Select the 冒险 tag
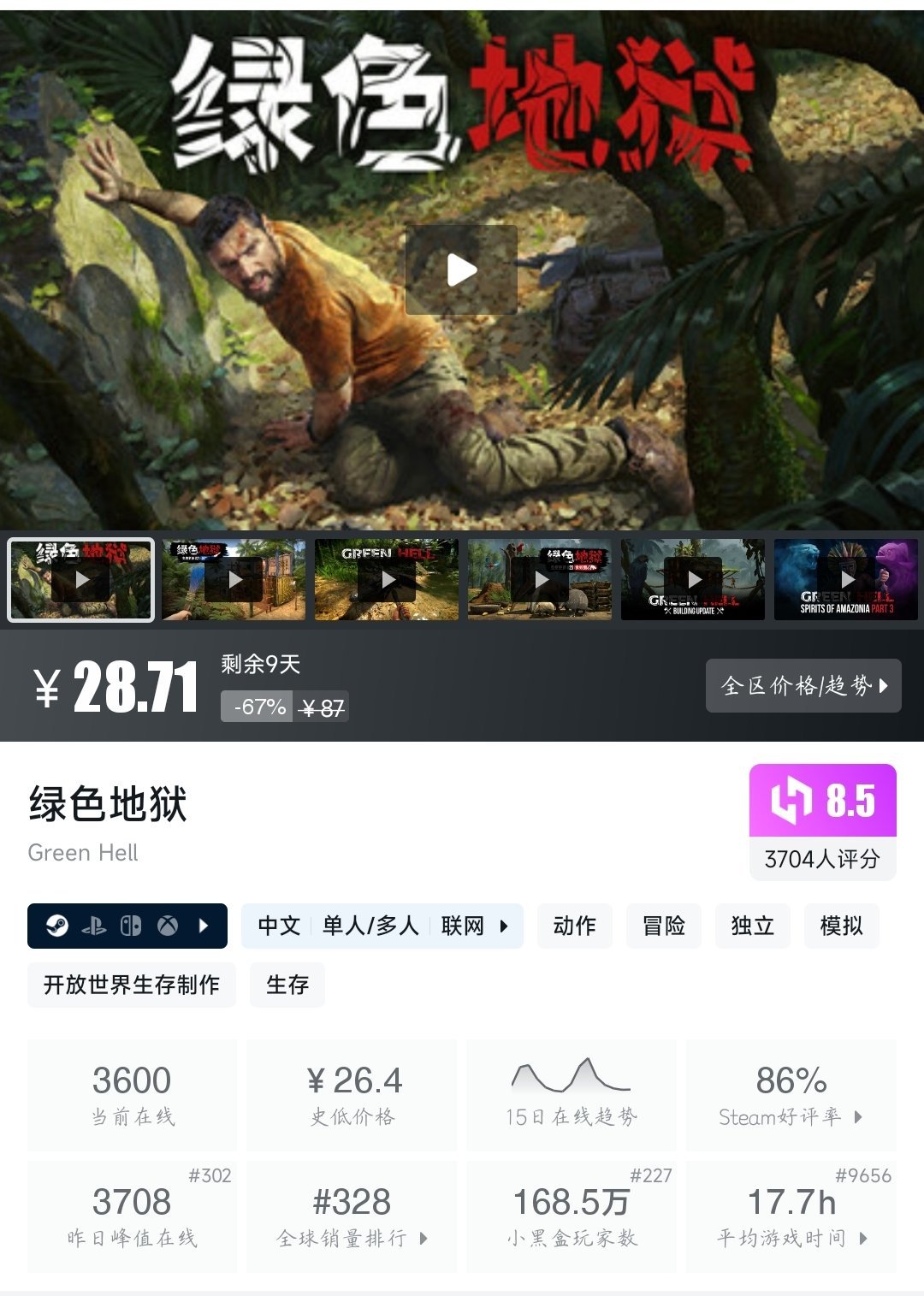 [x=663, y=926]
